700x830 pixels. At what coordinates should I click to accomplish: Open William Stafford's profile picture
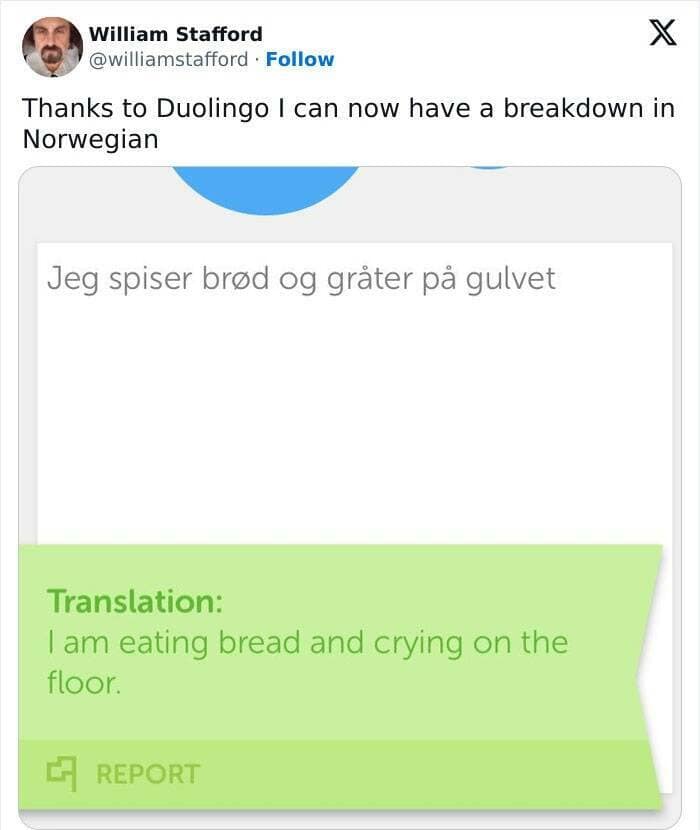[x=52, y=47]
